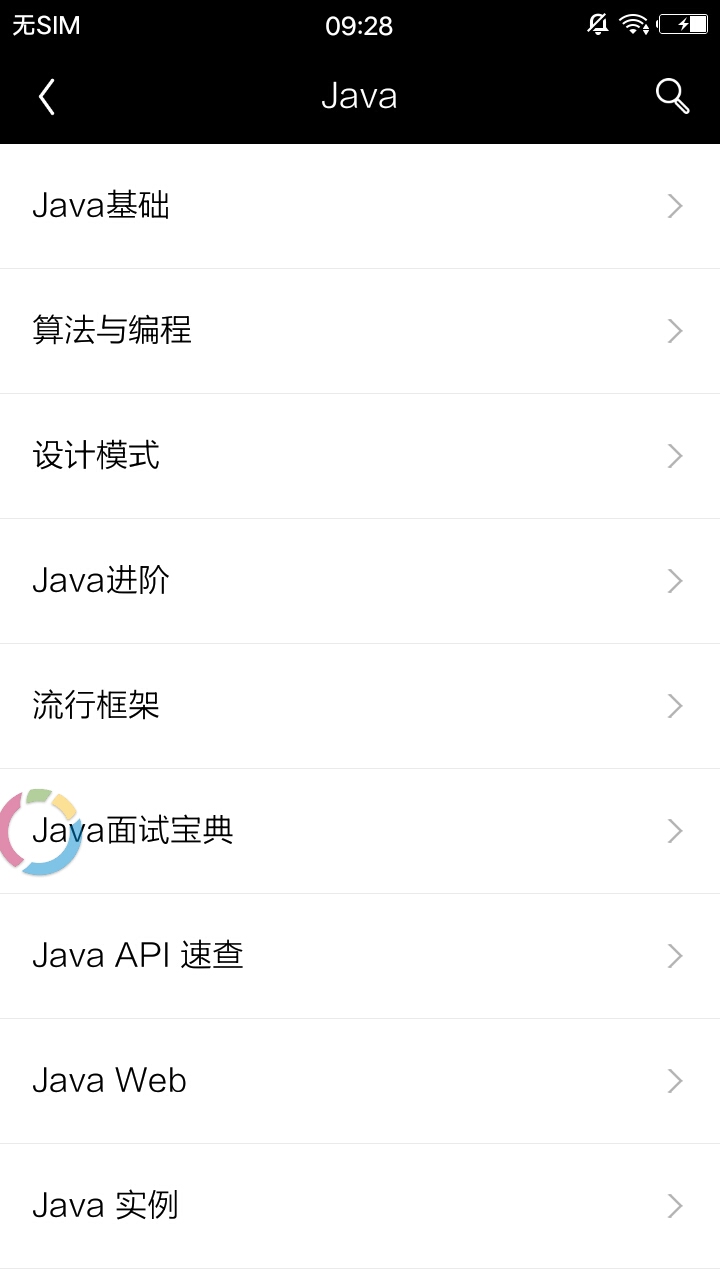720x1280 pixels.
Task: Go back using the top-left arrow
Action: click(46, 96)
